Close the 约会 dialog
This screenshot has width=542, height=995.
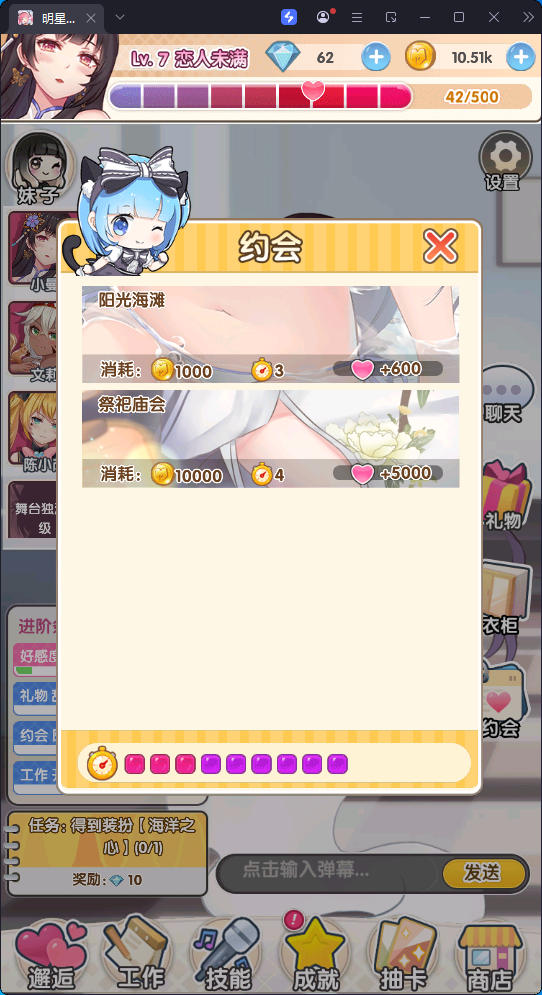click(x=440, y=246)
